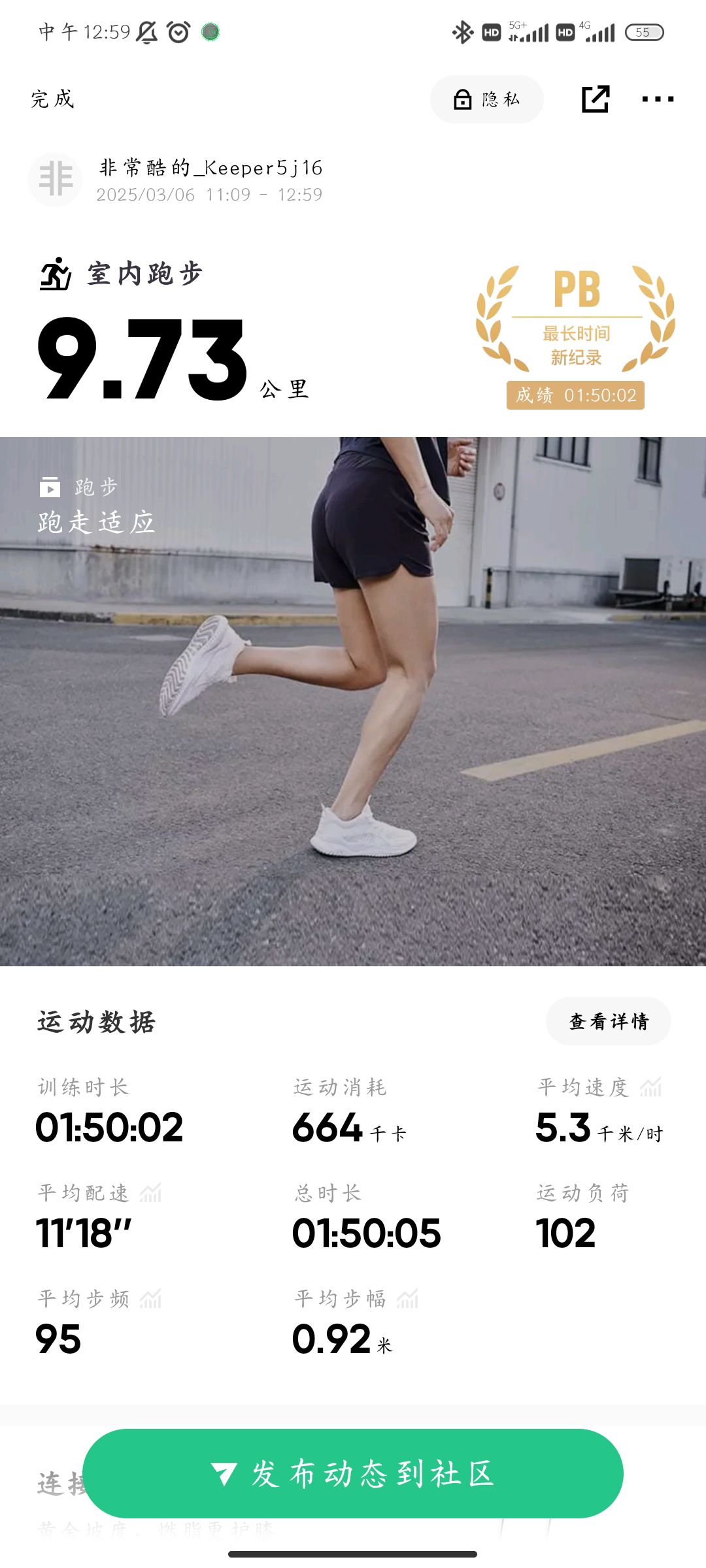Open the 平均速度 chart icon
The height and width of the screenshot is (1568, 706).
click(650, 1087)
